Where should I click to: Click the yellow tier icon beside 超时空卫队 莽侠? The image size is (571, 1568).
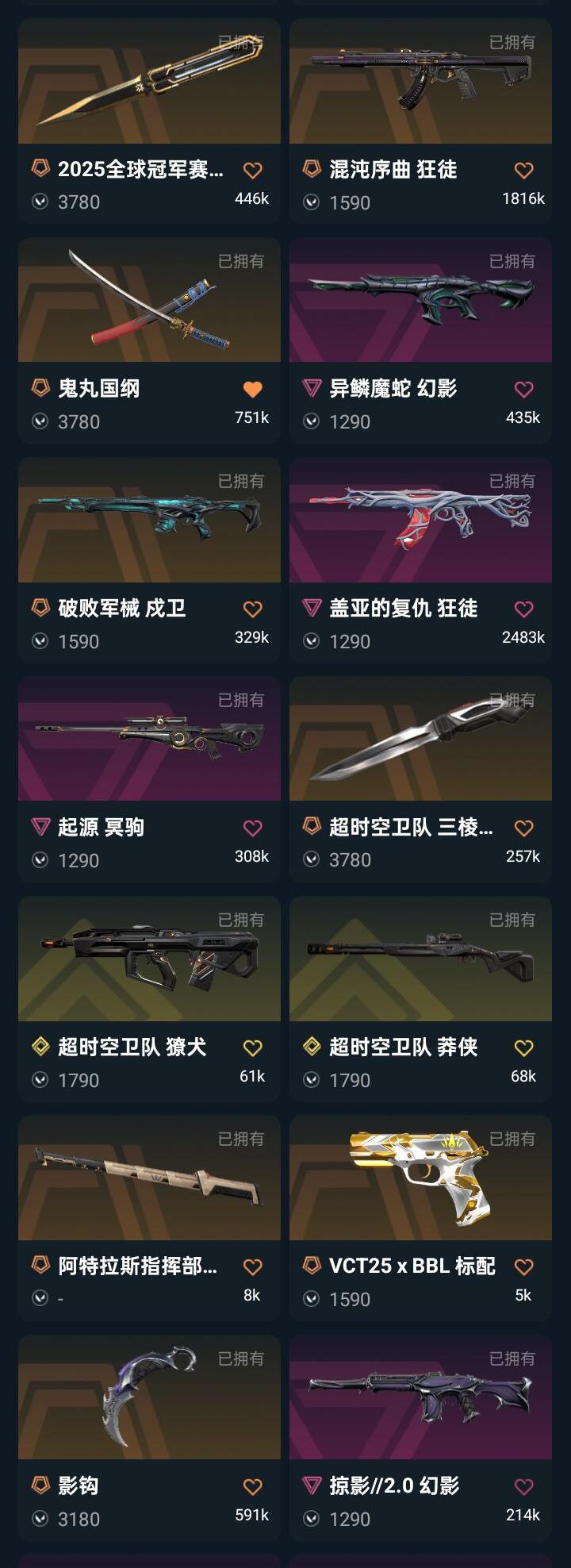(x=313, y=1047)
